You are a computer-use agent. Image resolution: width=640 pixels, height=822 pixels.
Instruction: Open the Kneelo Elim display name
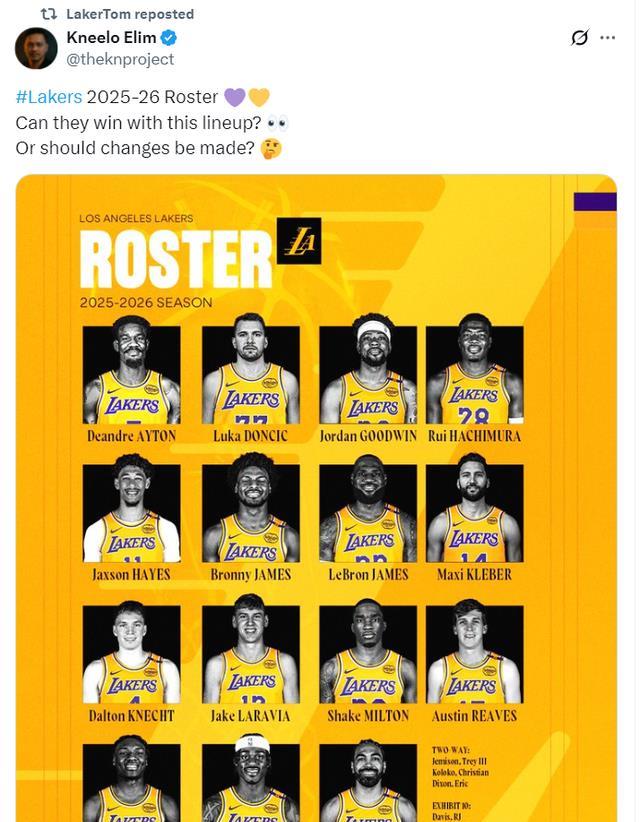[x=110, y=38]
